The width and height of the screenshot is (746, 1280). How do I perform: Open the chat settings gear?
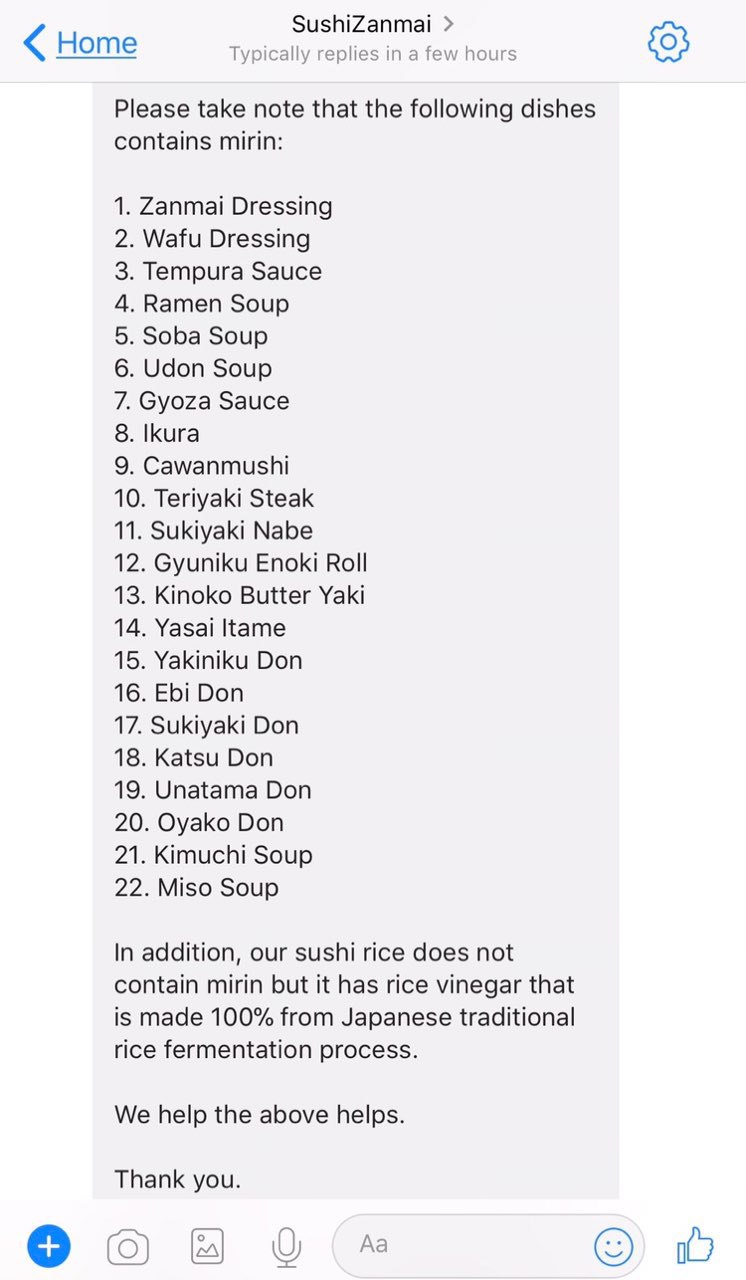click(668, 41)
